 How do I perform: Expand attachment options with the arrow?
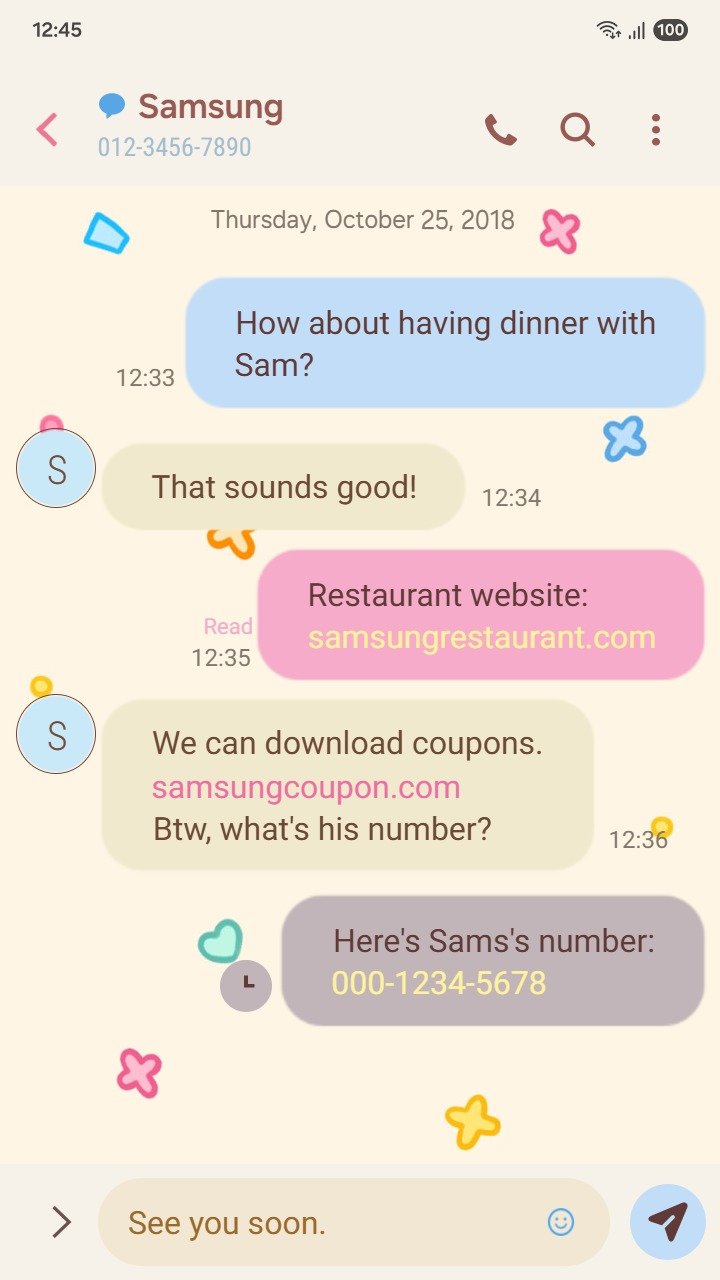tap(61, 1221)
